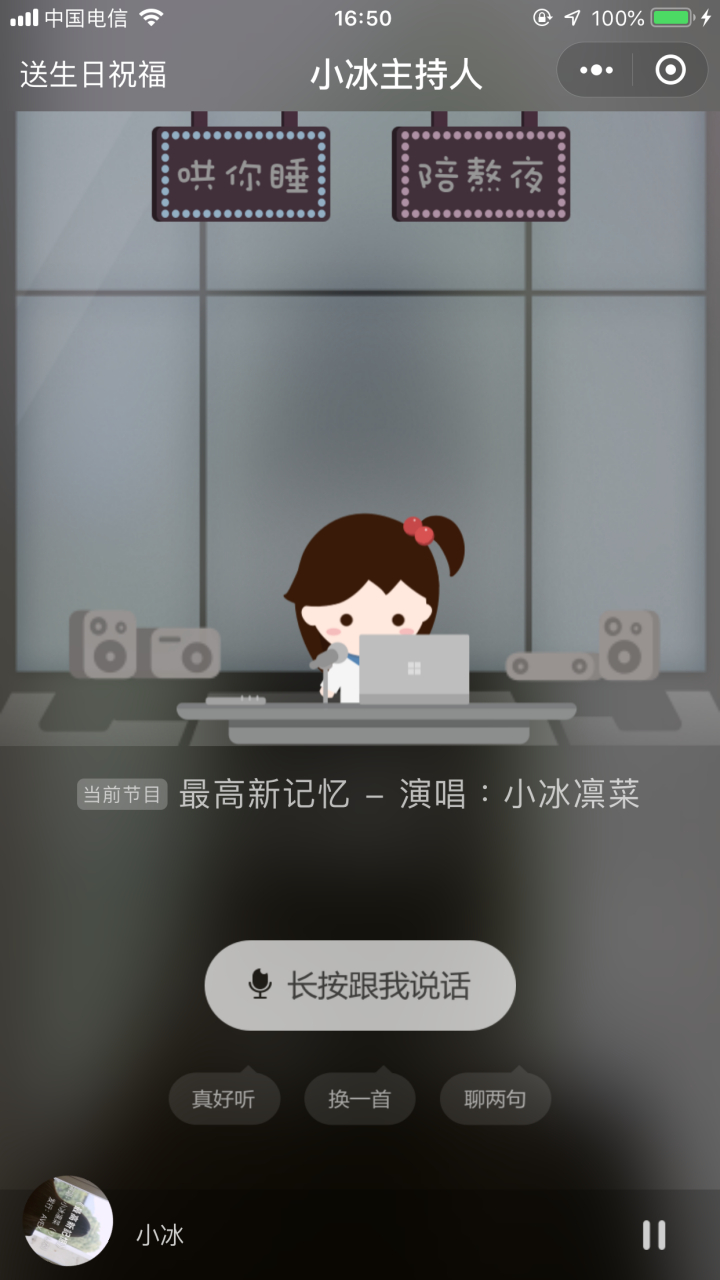
Task: Tap the 当前节目 current program badge
Action: [121, 793]
